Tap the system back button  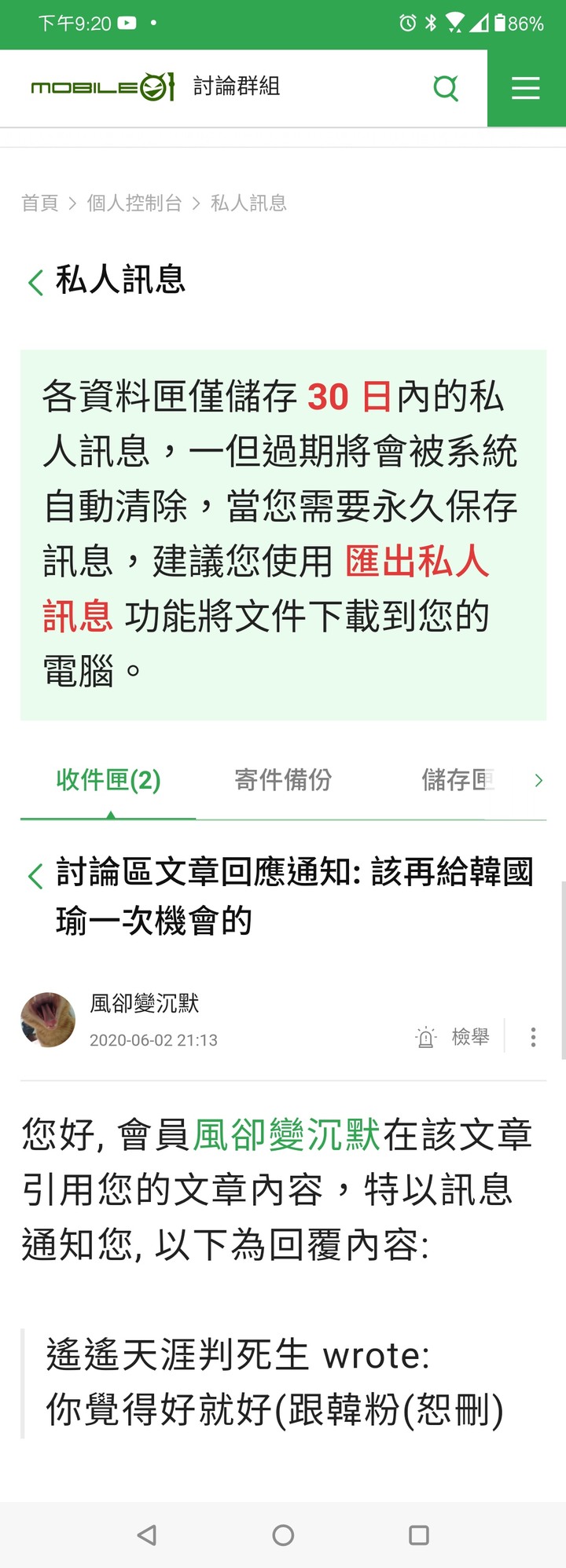click(x=147, y=1534)
